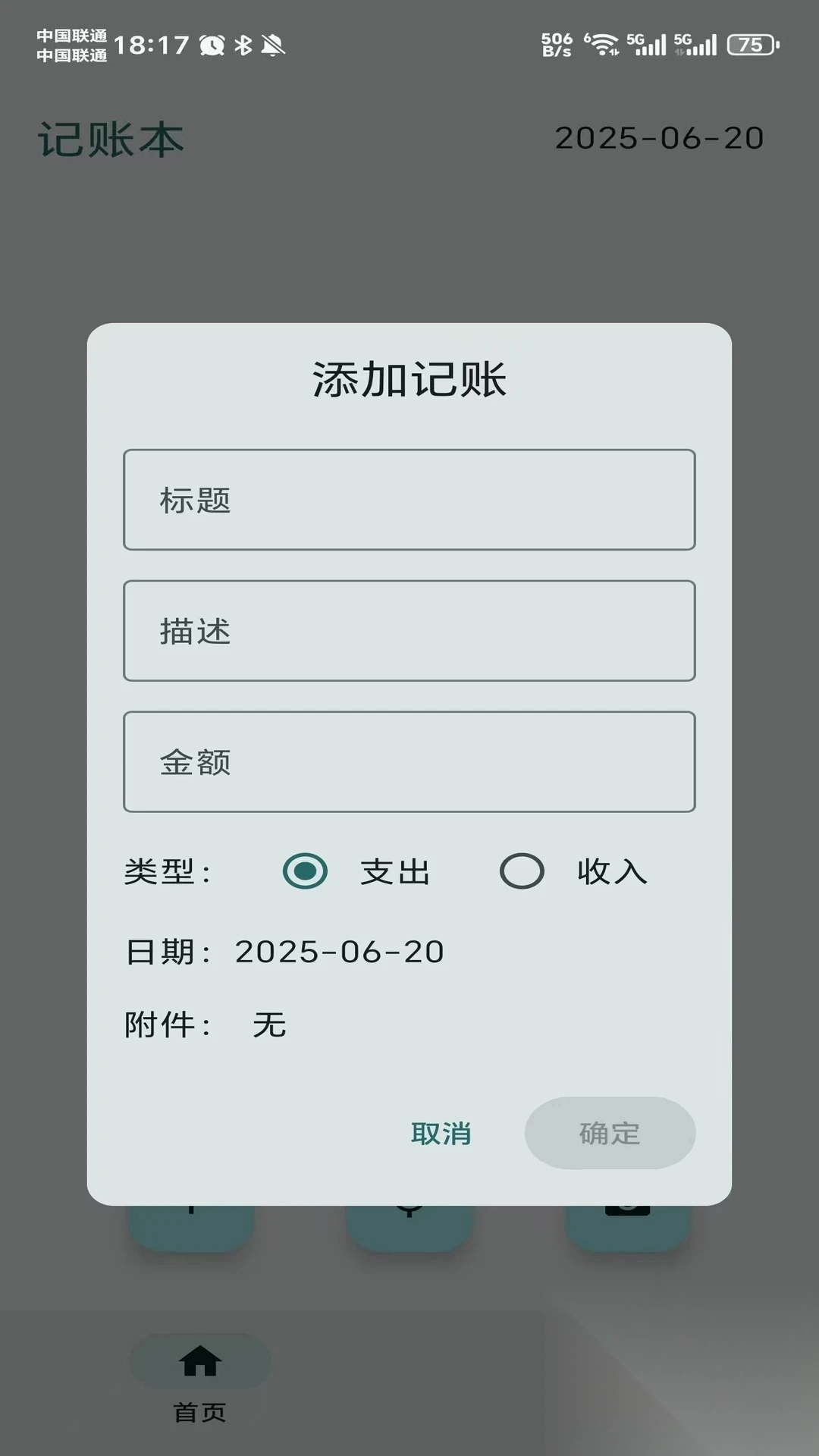Open the 日期 date picker showing 2025-06-20
This screenshot has width=819, height=1456.
tap(339, 951)
